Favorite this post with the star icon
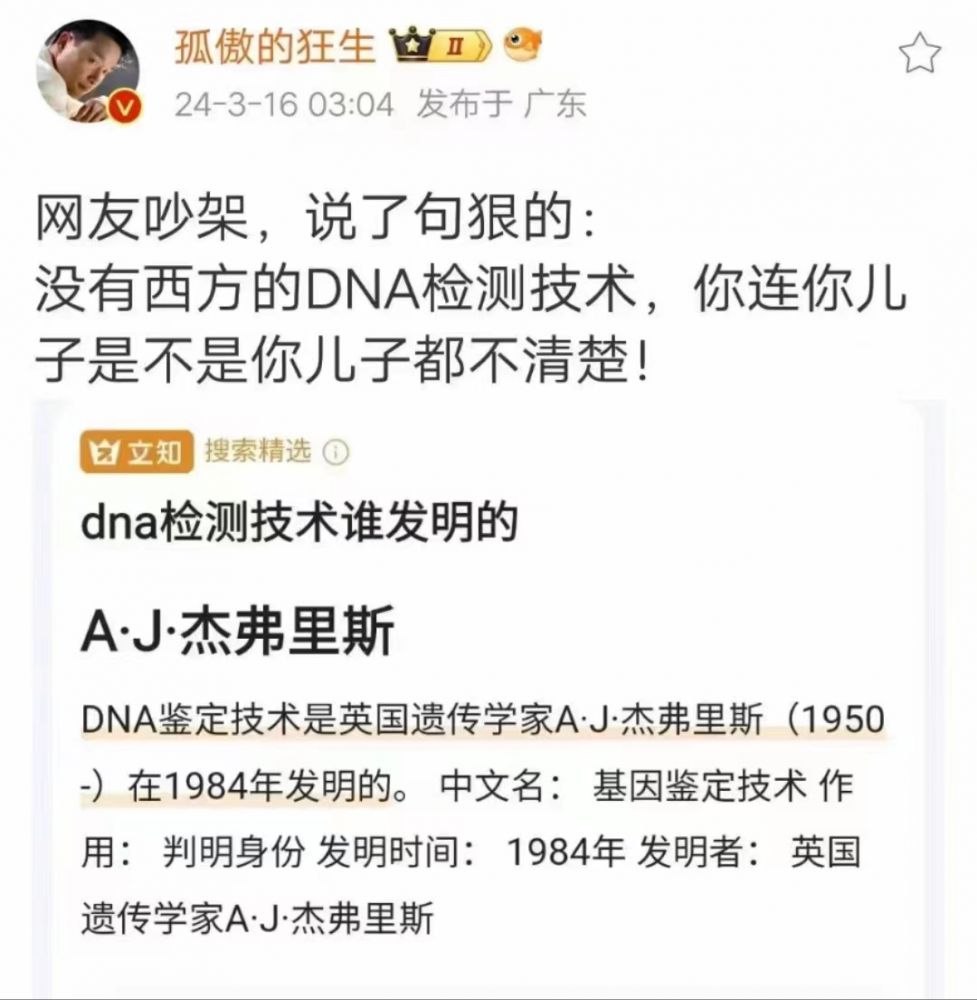 coord(920,54)
